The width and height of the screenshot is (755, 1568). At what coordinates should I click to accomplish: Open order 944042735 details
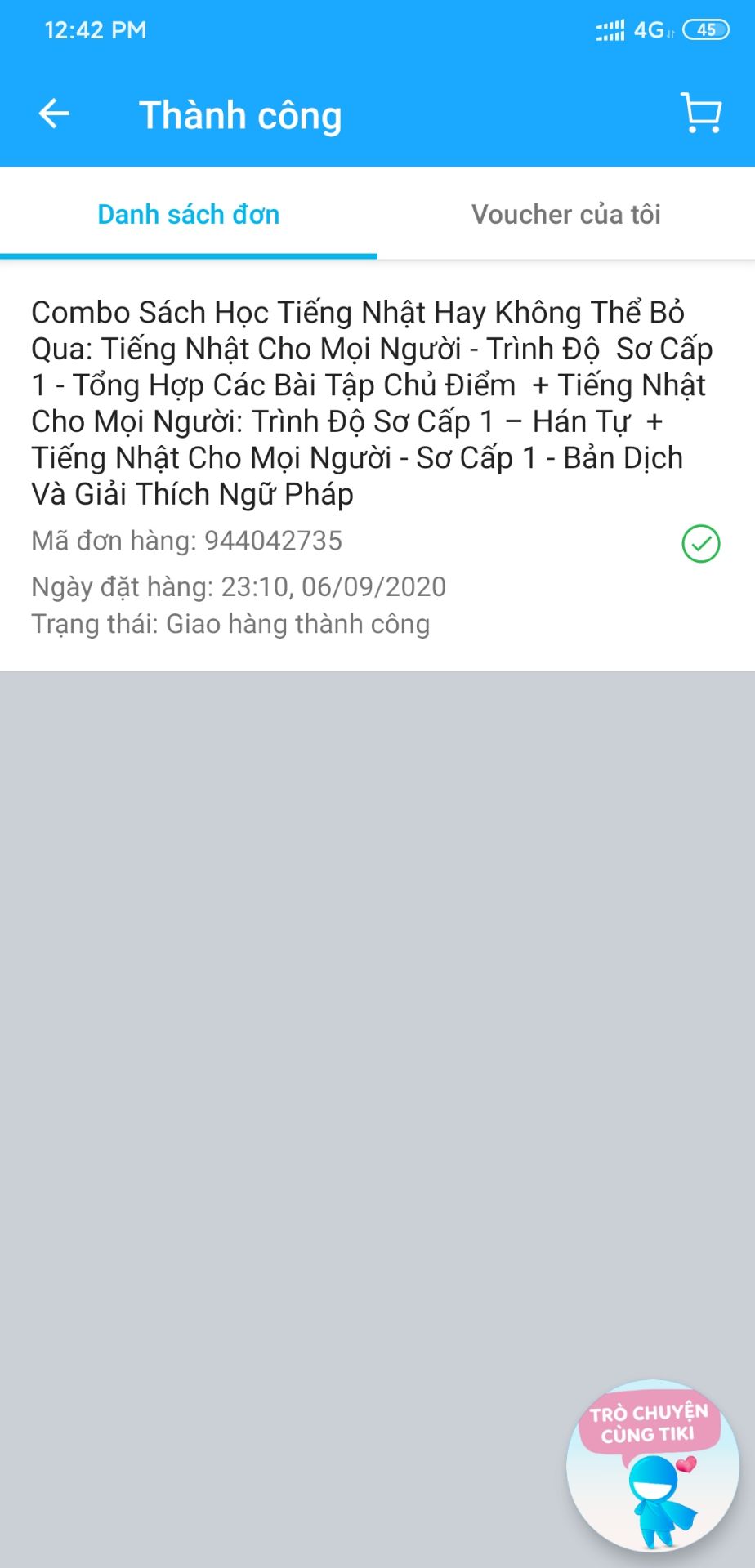(x=377, y=466)
